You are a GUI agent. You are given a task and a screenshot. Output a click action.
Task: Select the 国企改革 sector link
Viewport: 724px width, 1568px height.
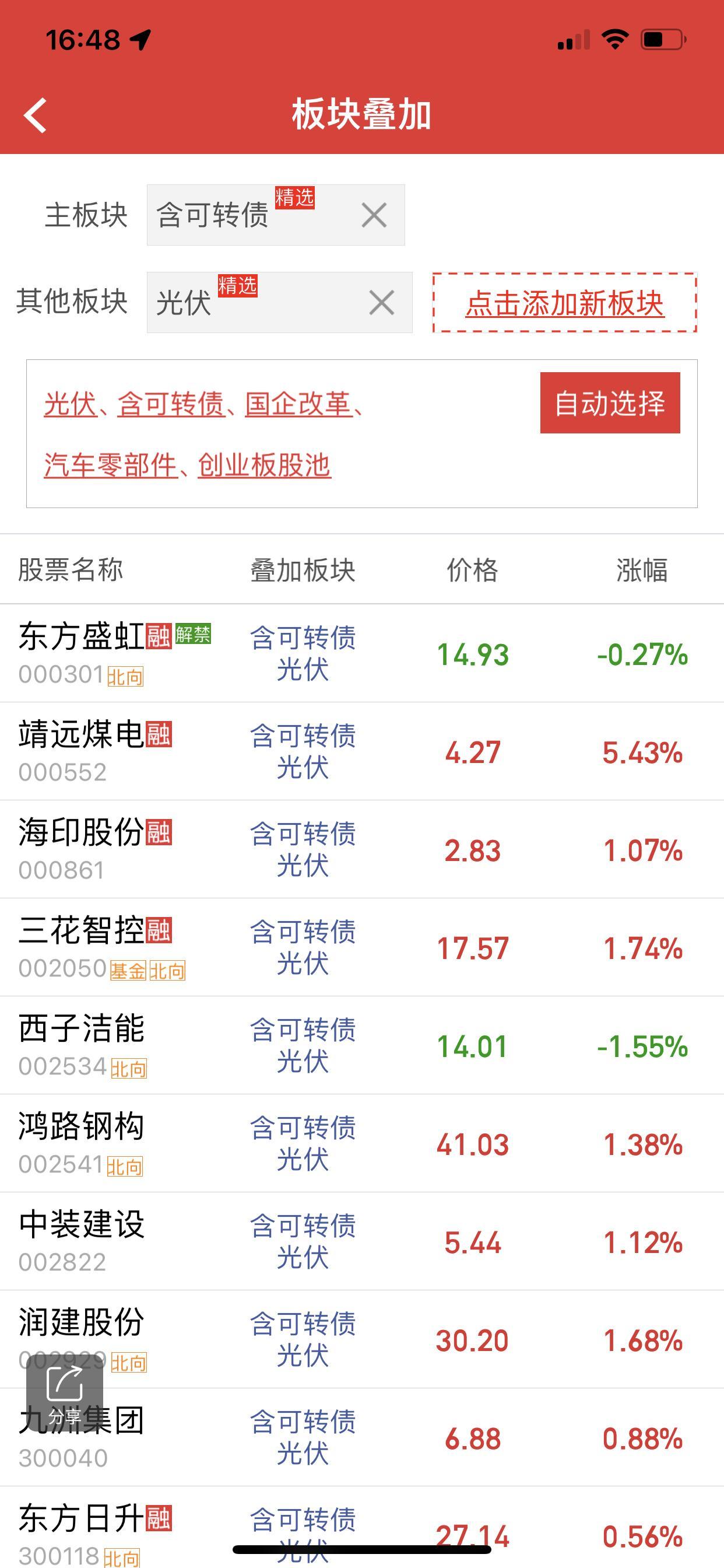(x=298, y=404)
